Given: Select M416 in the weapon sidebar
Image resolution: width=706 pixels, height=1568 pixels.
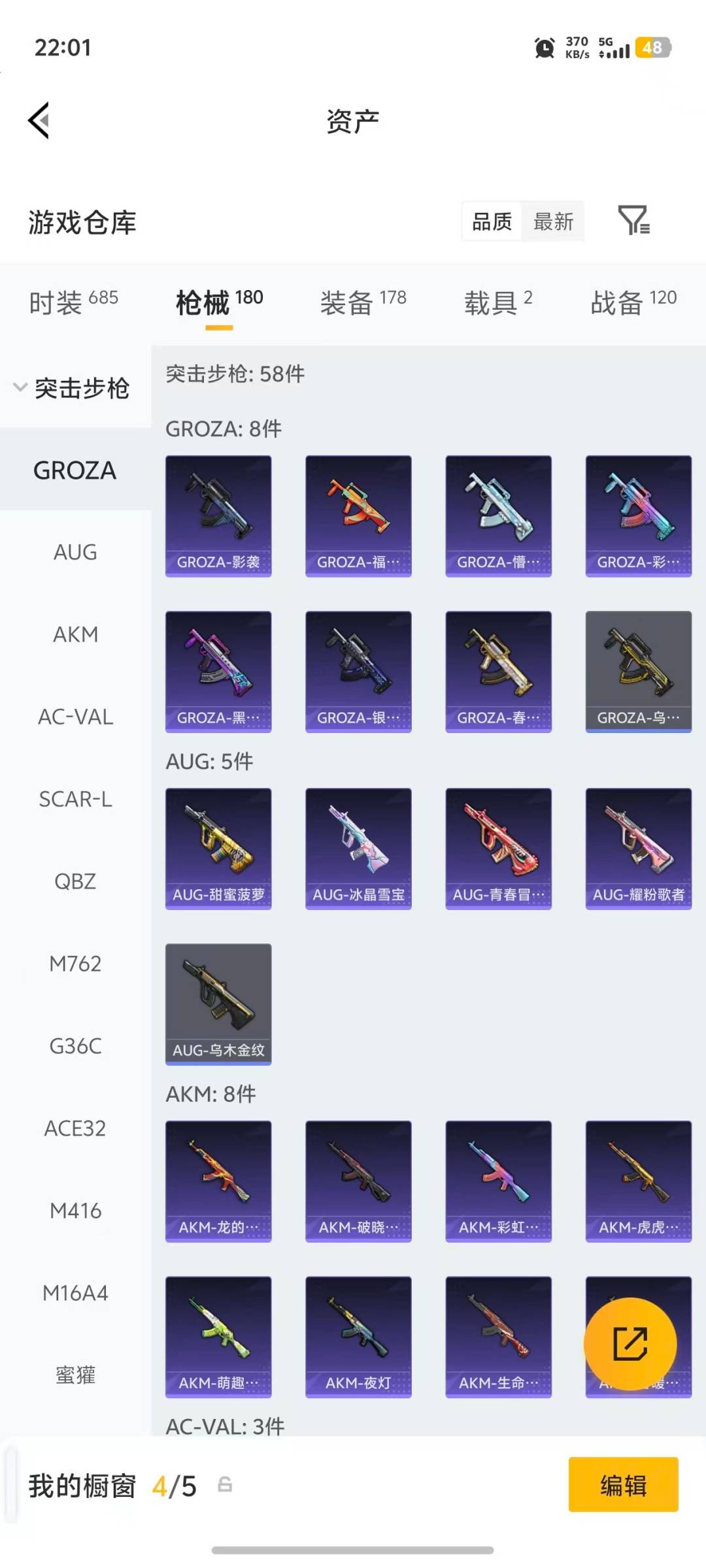Looking at the screenshot, I should pos(75,1211).
